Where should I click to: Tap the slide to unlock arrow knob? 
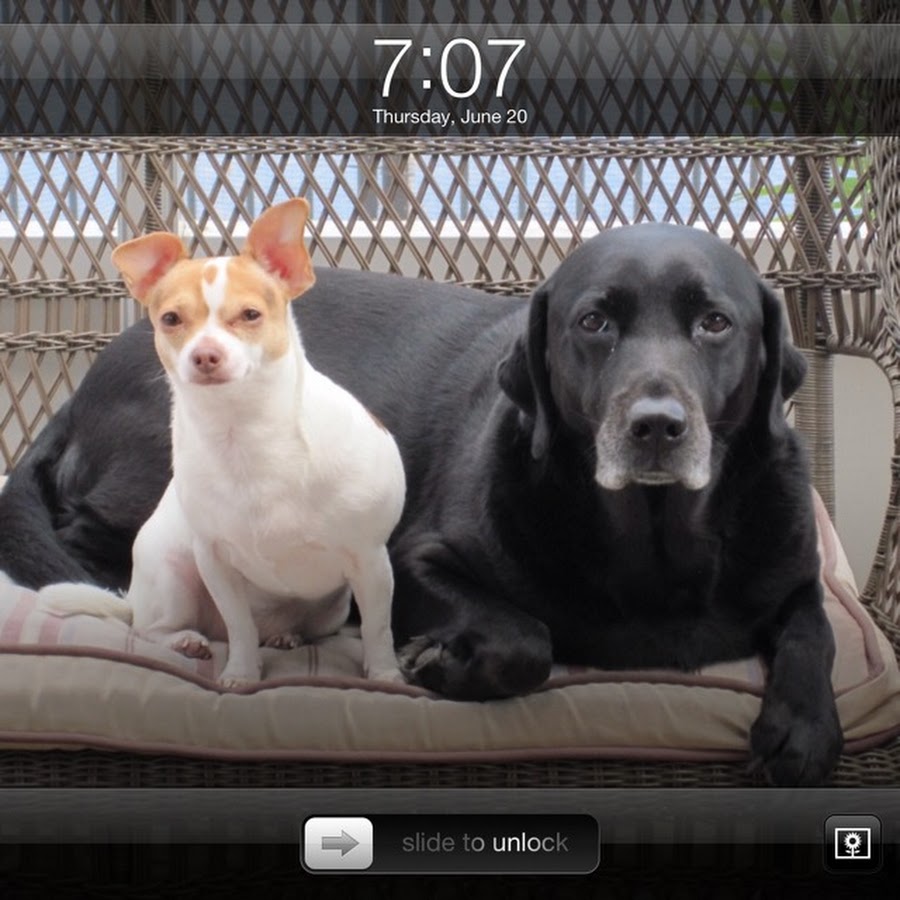[x=339, y=843]
